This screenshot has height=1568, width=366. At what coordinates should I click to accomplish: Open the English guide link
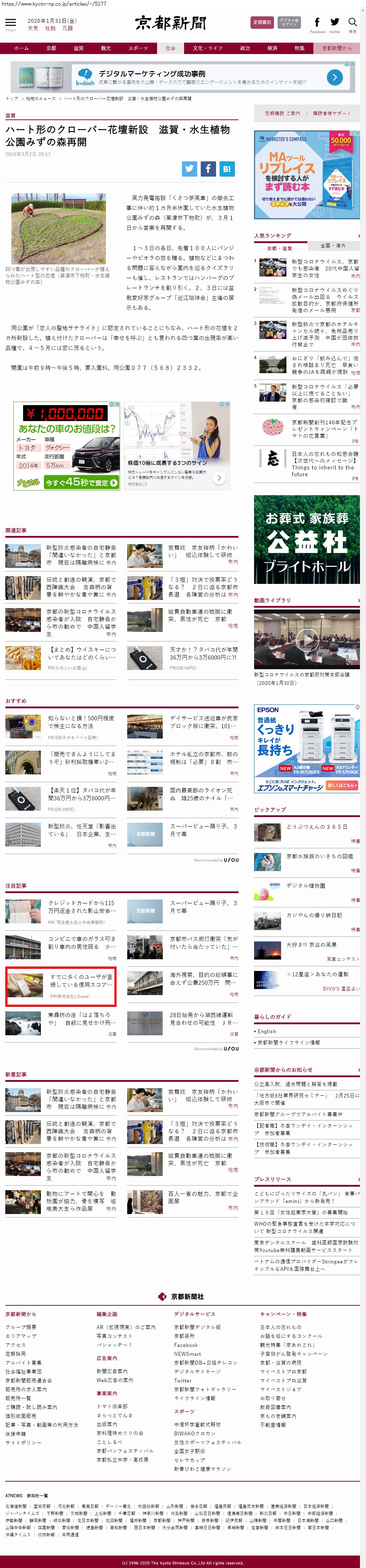(x=267, y=1031)
